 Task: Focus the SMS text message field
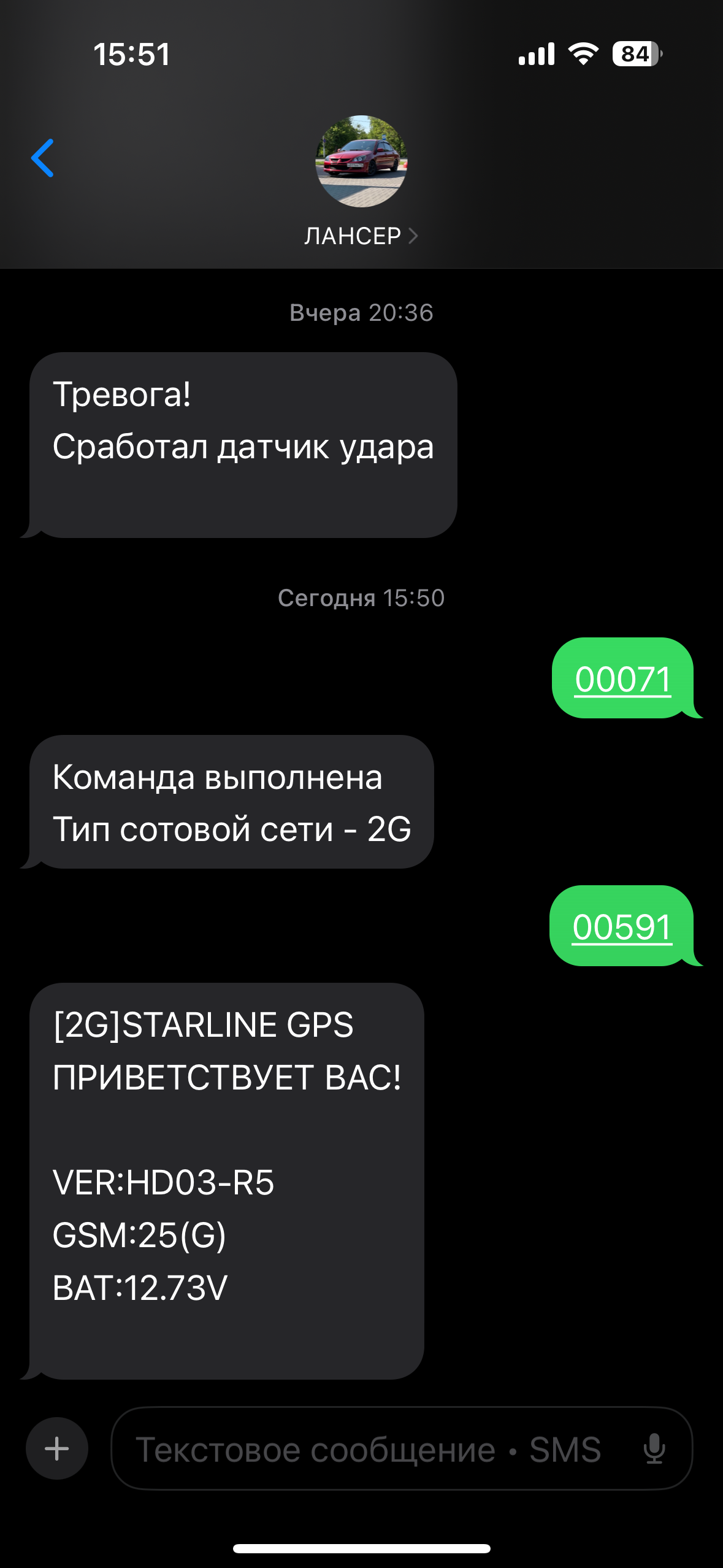pos(368,1450)
